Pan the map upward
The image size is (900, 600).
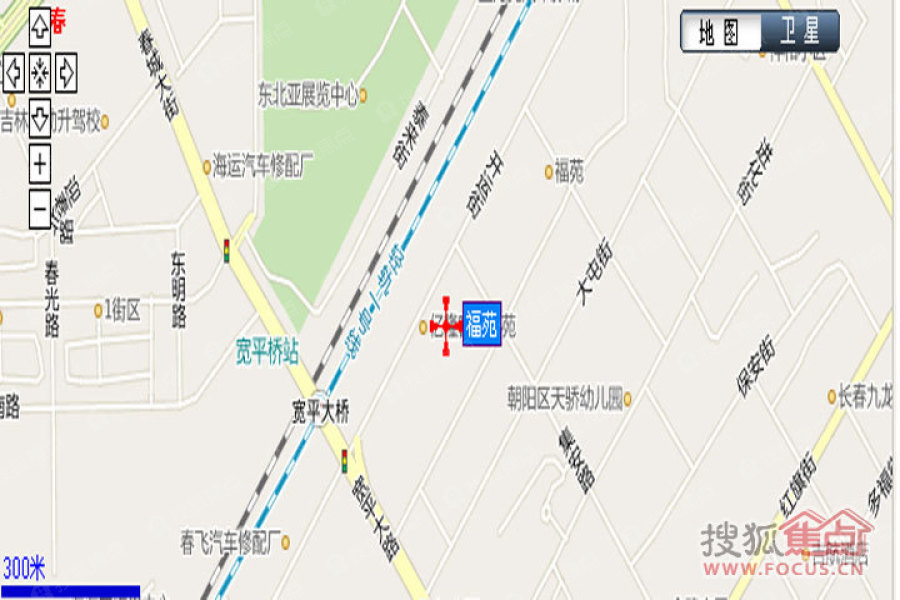click(39, 25)
